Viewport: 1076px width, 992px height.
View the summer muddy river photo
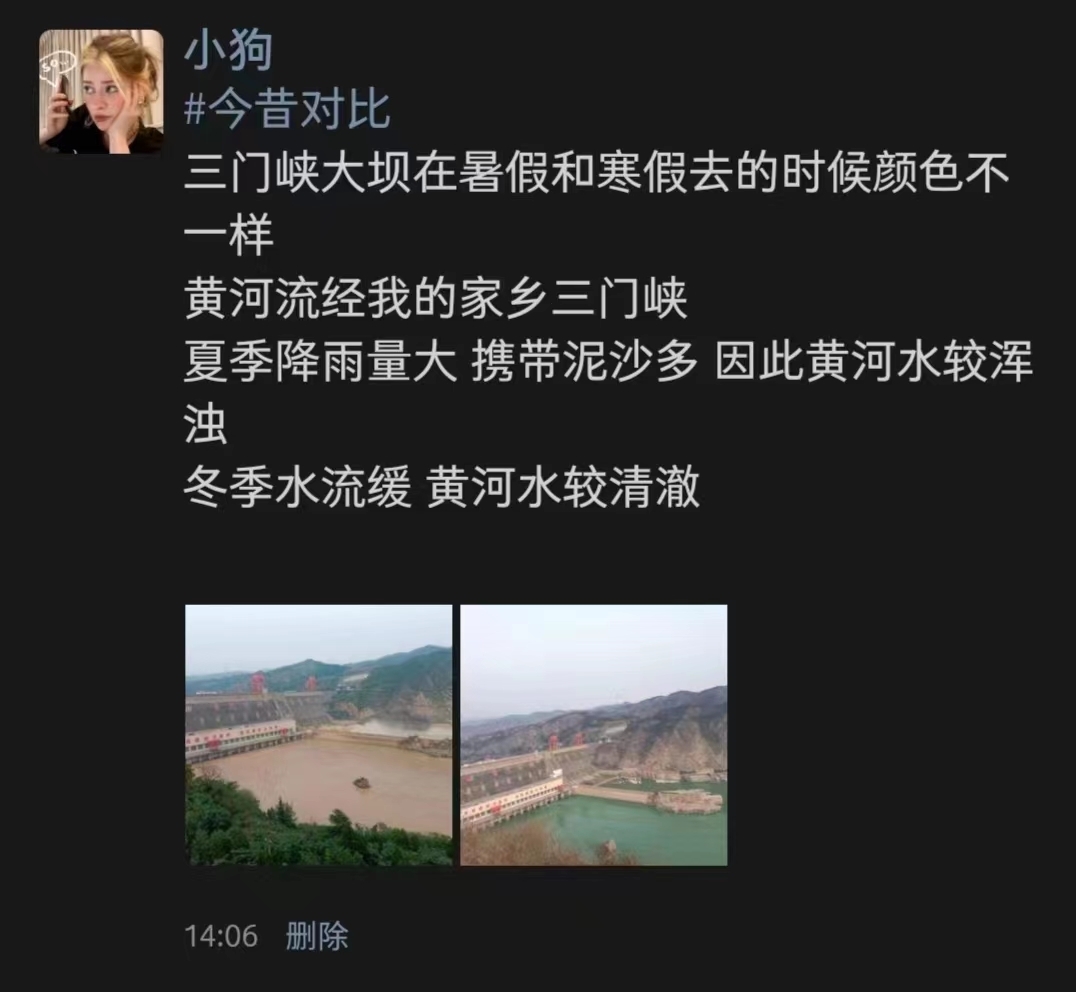pos(319,735)
